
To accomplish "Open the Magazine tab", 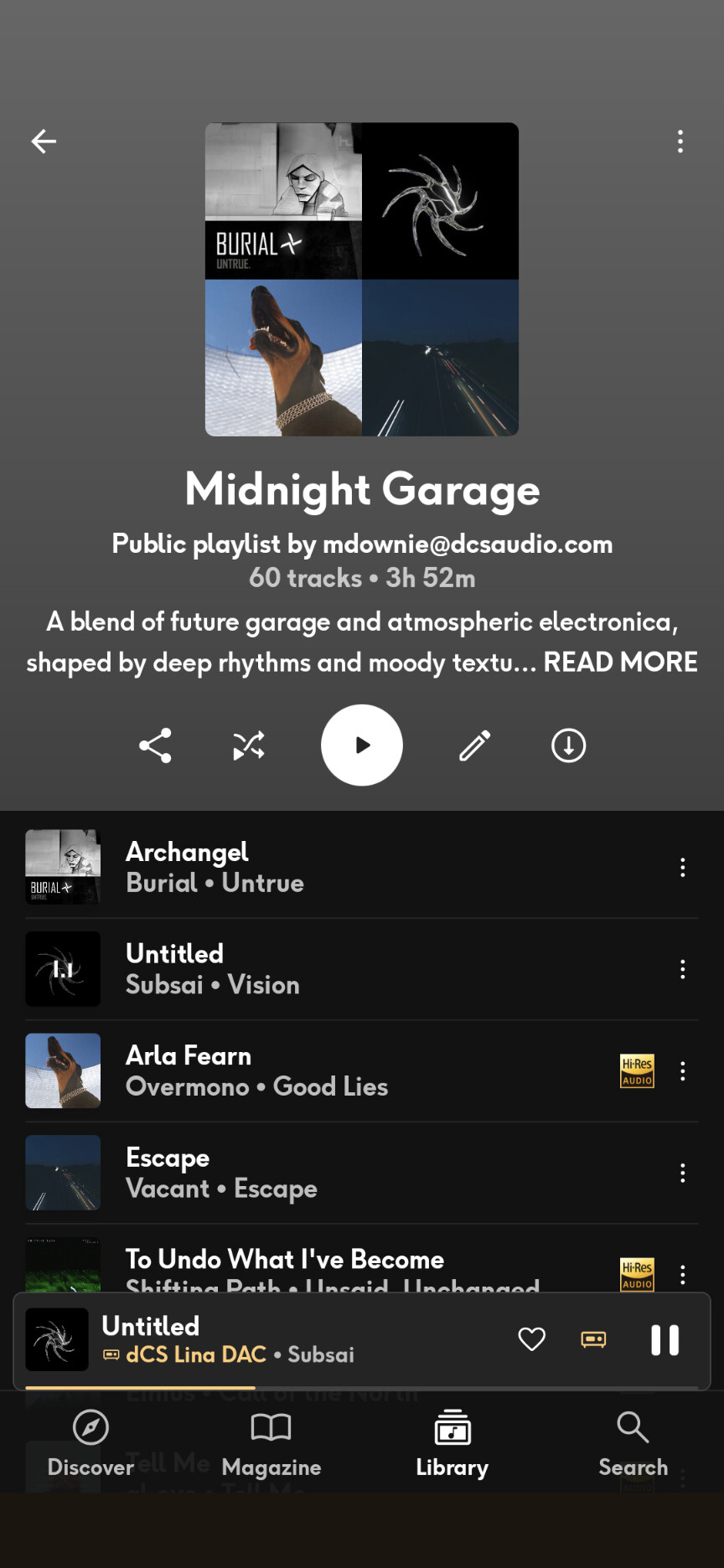I will click(271, 1444).
